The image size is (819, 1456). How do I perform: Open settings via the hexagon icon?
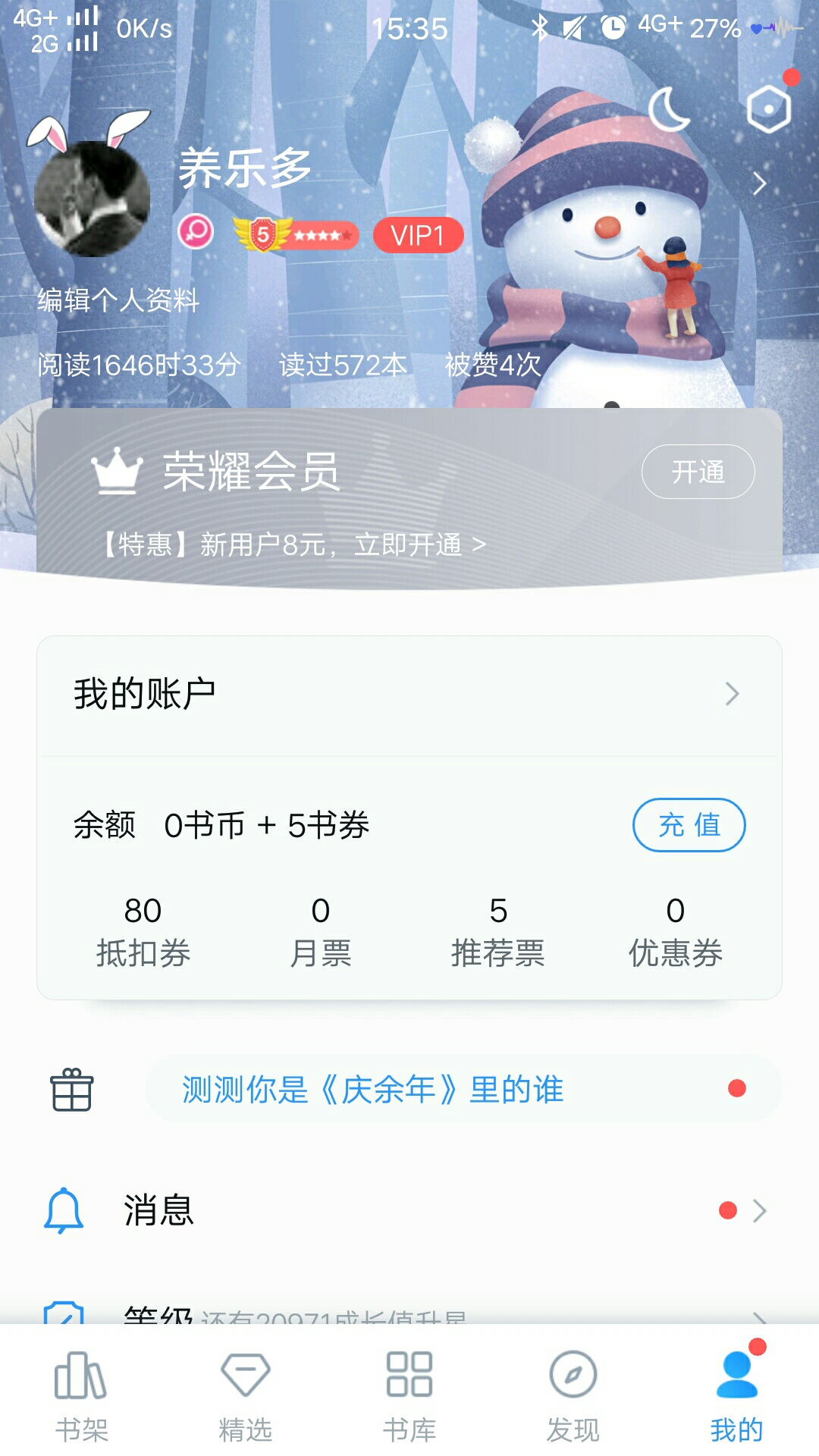(768, 110)
